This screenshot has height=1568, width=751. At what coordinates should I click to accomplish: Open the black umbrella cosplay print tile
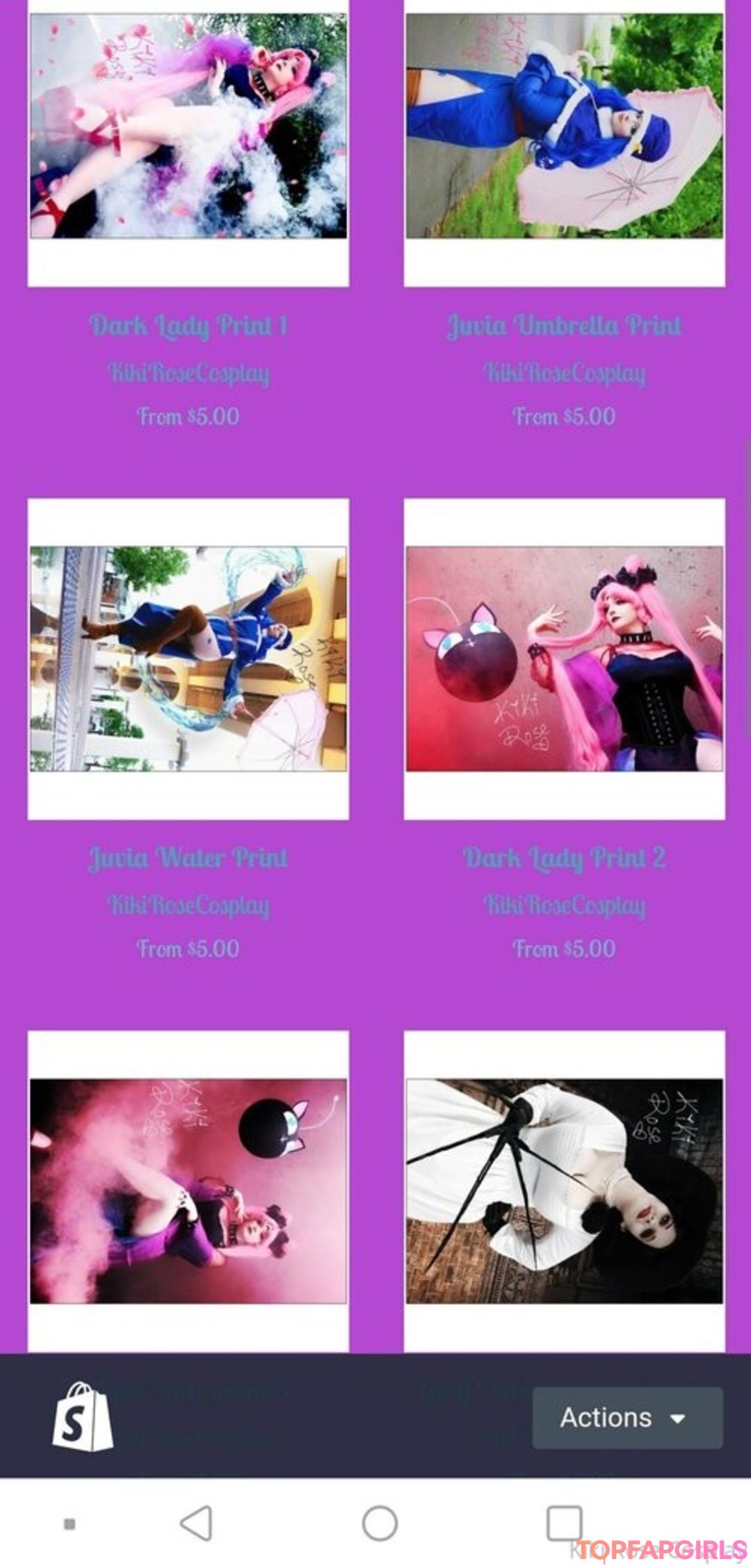pyautogui.click(x=564, y=1190)
